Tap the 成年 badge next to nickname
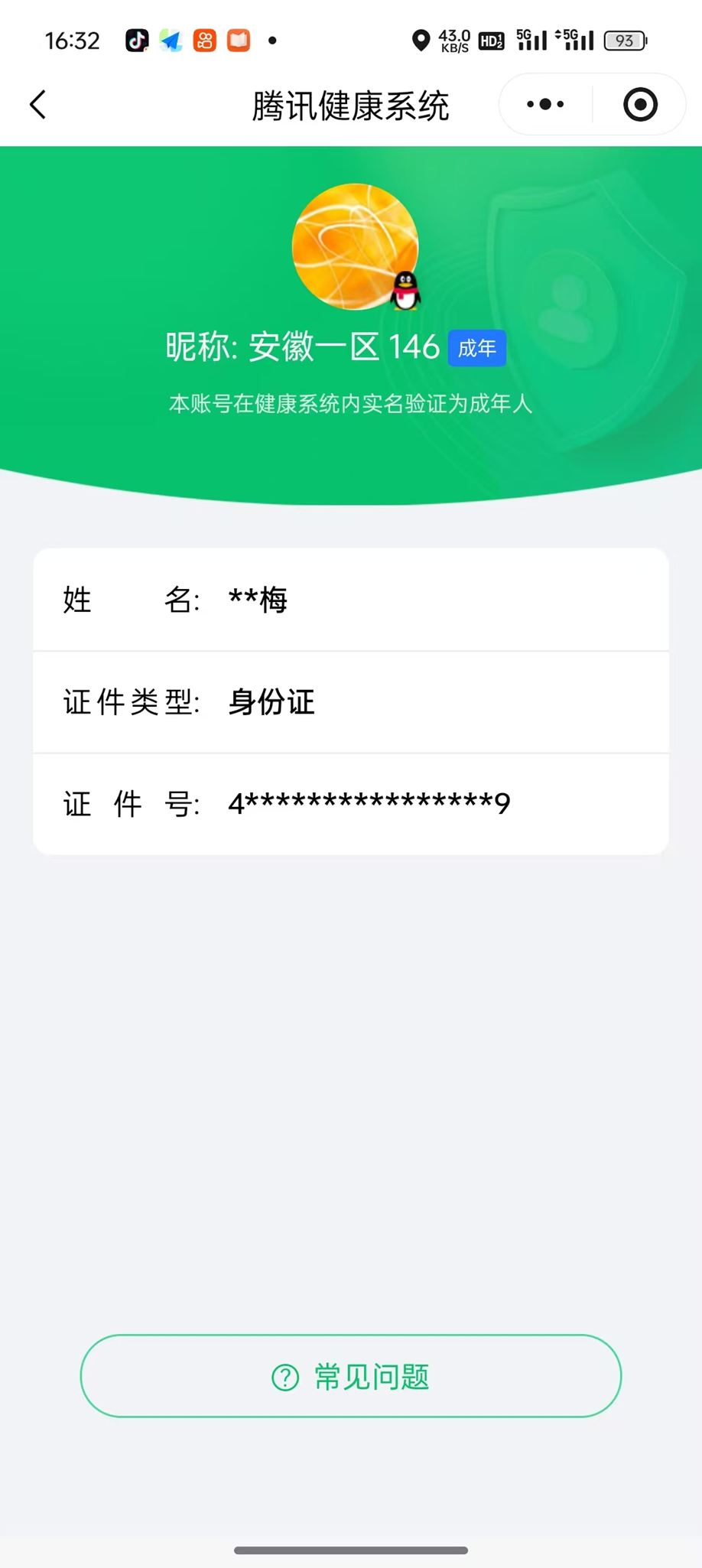This screenshot has height=1568, width=702. 476,348
